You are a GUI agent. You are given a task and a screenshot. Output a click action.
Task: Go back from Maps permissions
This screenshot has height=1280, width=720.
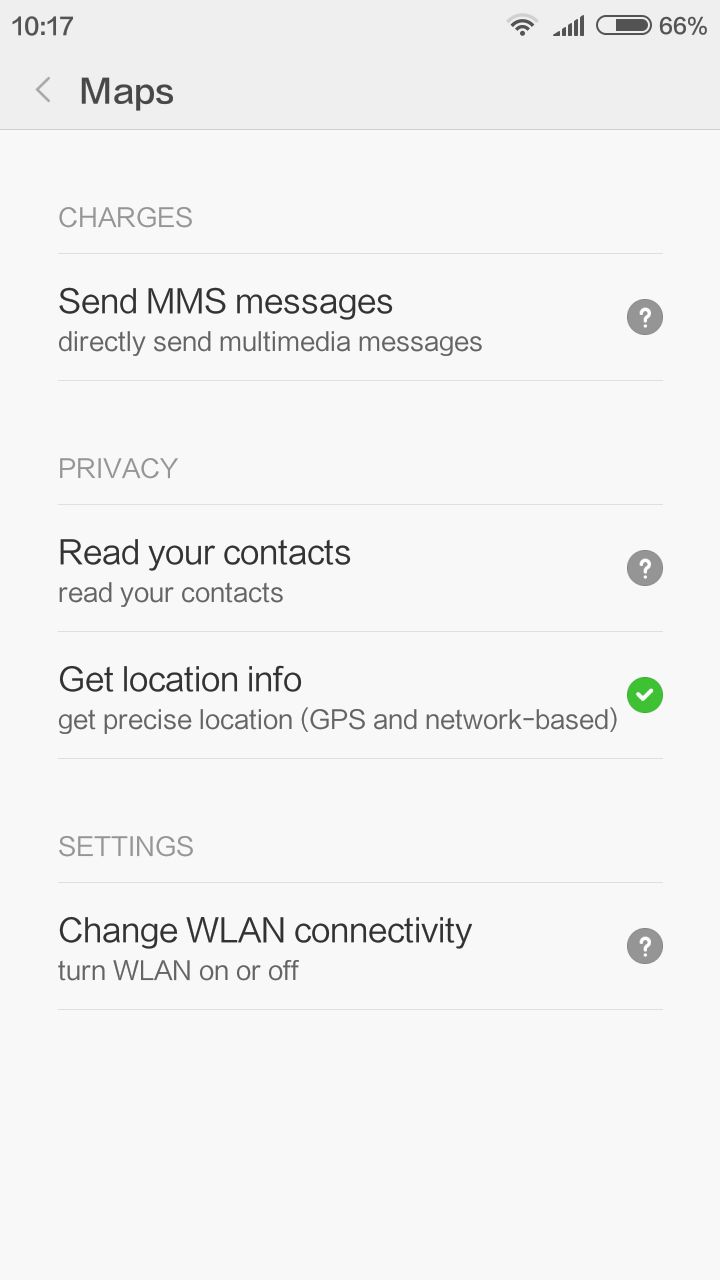click(43, 91)
